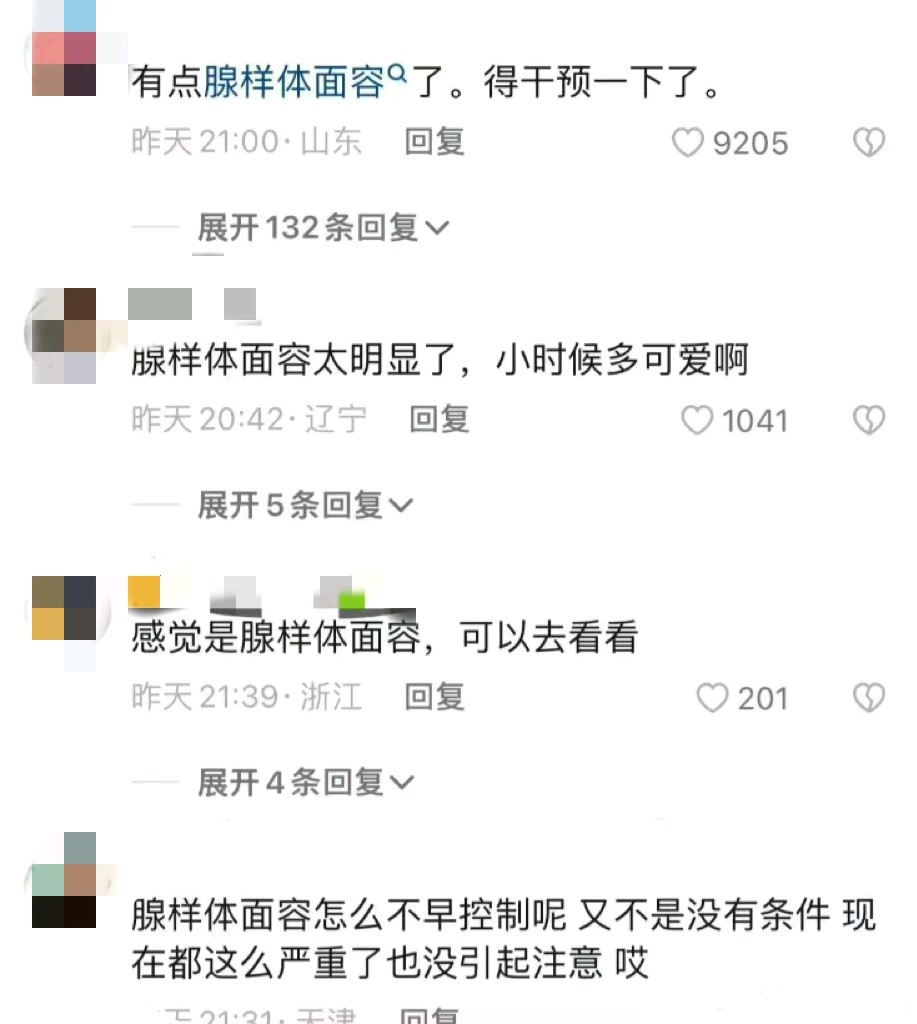Image resolution: width=917 pixels, height=1024 pixels.
Task: Expand the 132 replies
Action: click(x=323, y=228)
